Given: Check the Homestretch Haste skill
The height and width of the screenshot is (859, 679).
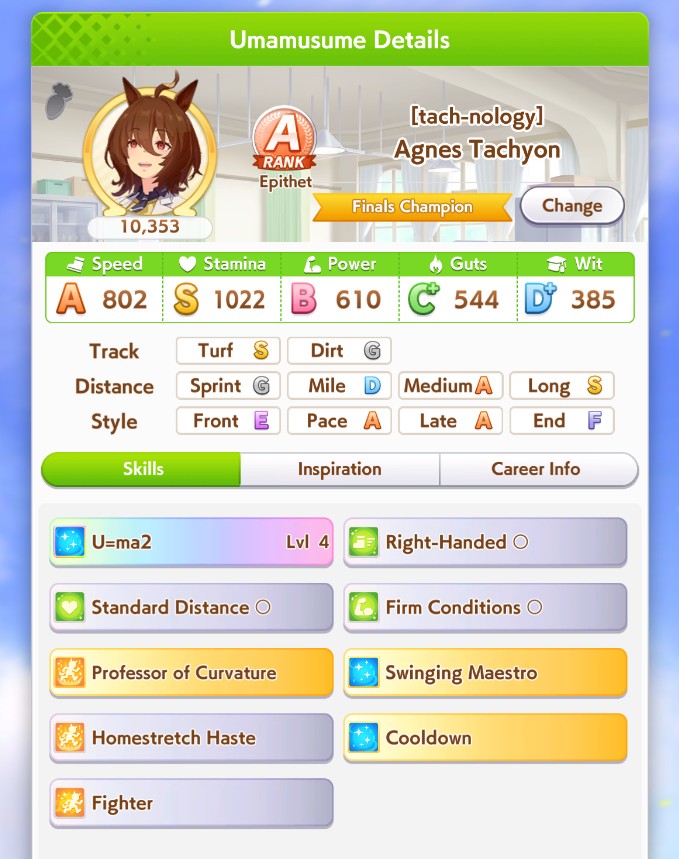Looking at the screenshot, I should (x=191, y=738).
